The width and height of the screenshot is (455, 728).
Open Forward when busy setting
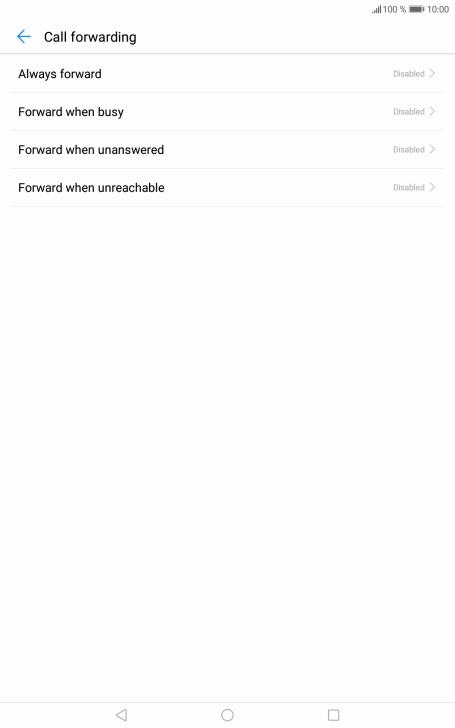[228, 112]
